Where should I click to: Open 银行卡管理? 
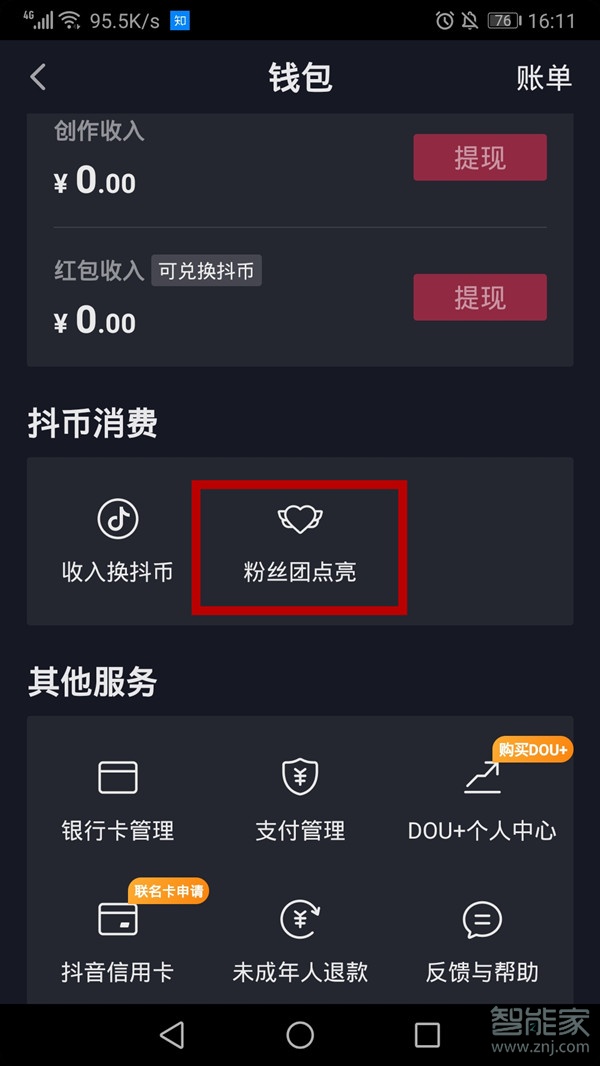[x=117, y=799]
